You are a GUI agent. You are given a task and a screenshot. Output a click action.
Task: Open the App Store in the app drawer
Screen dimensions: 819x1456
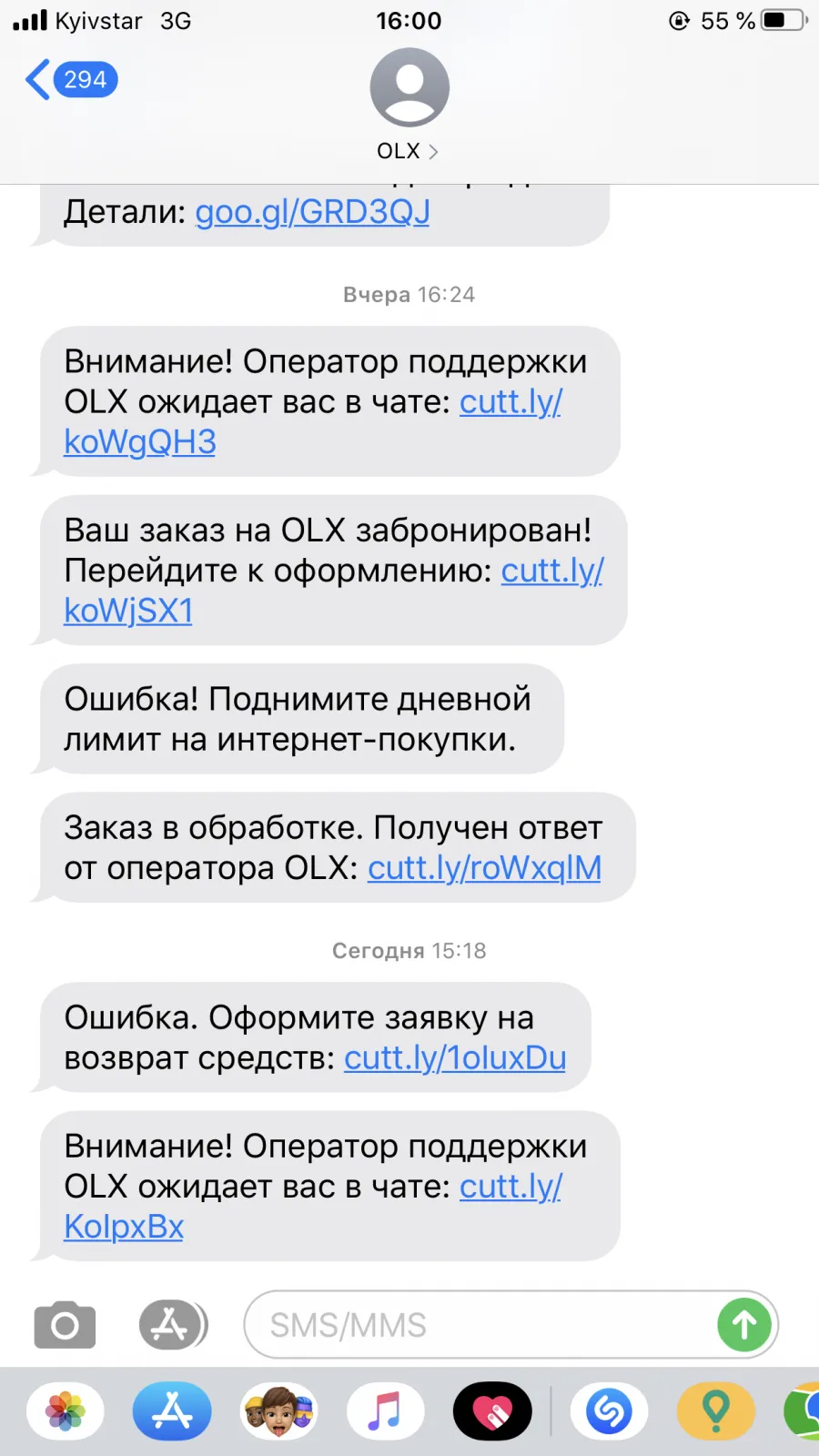[x=172, y=1411]
